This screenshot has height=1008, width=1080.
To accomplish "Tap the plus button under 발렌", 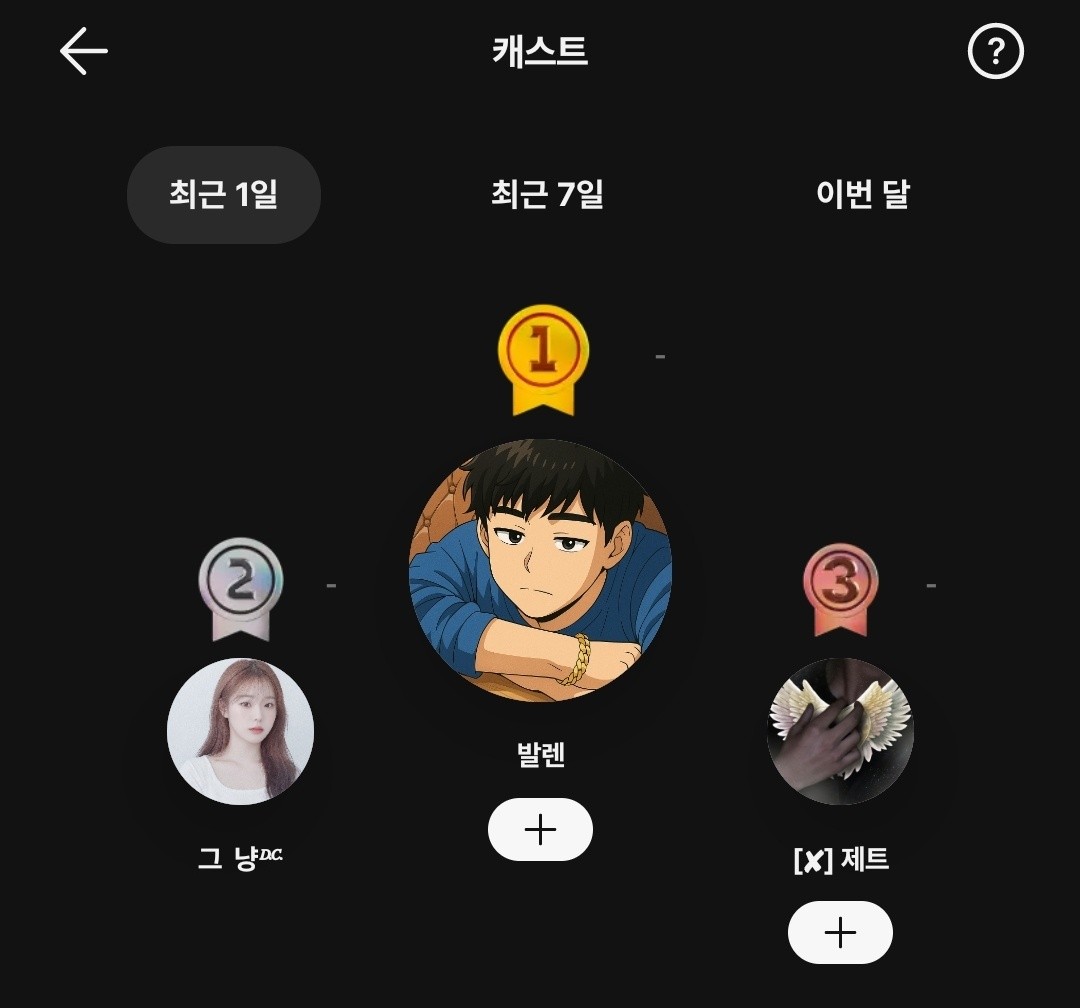I will coord(540,829).
